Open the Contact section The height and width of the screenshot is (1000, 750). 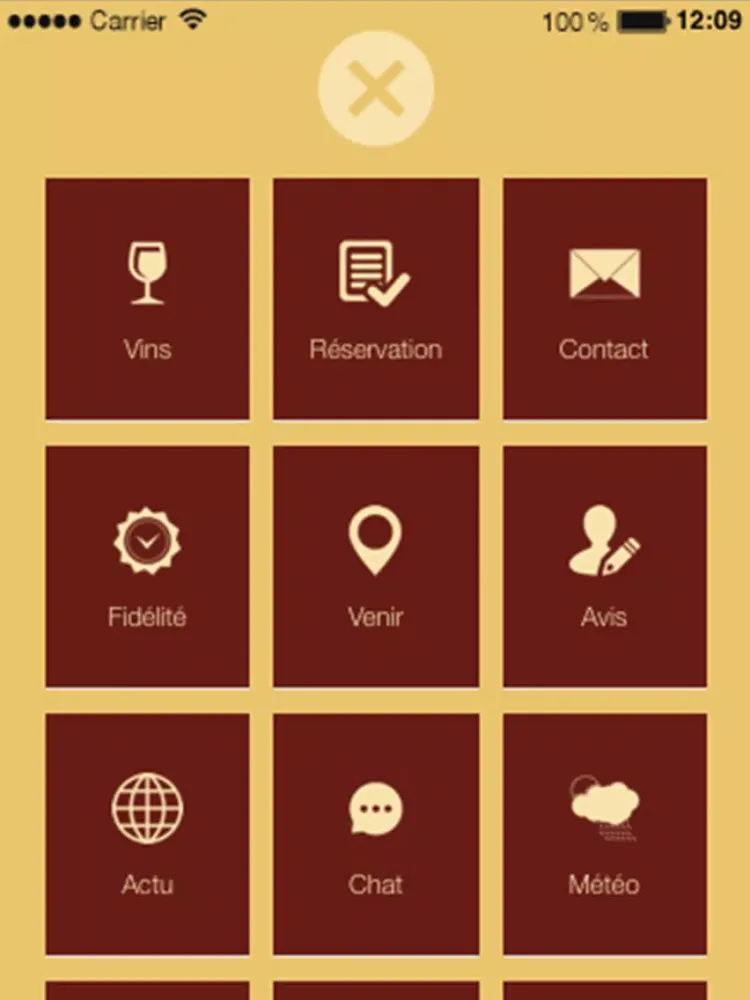604,298
